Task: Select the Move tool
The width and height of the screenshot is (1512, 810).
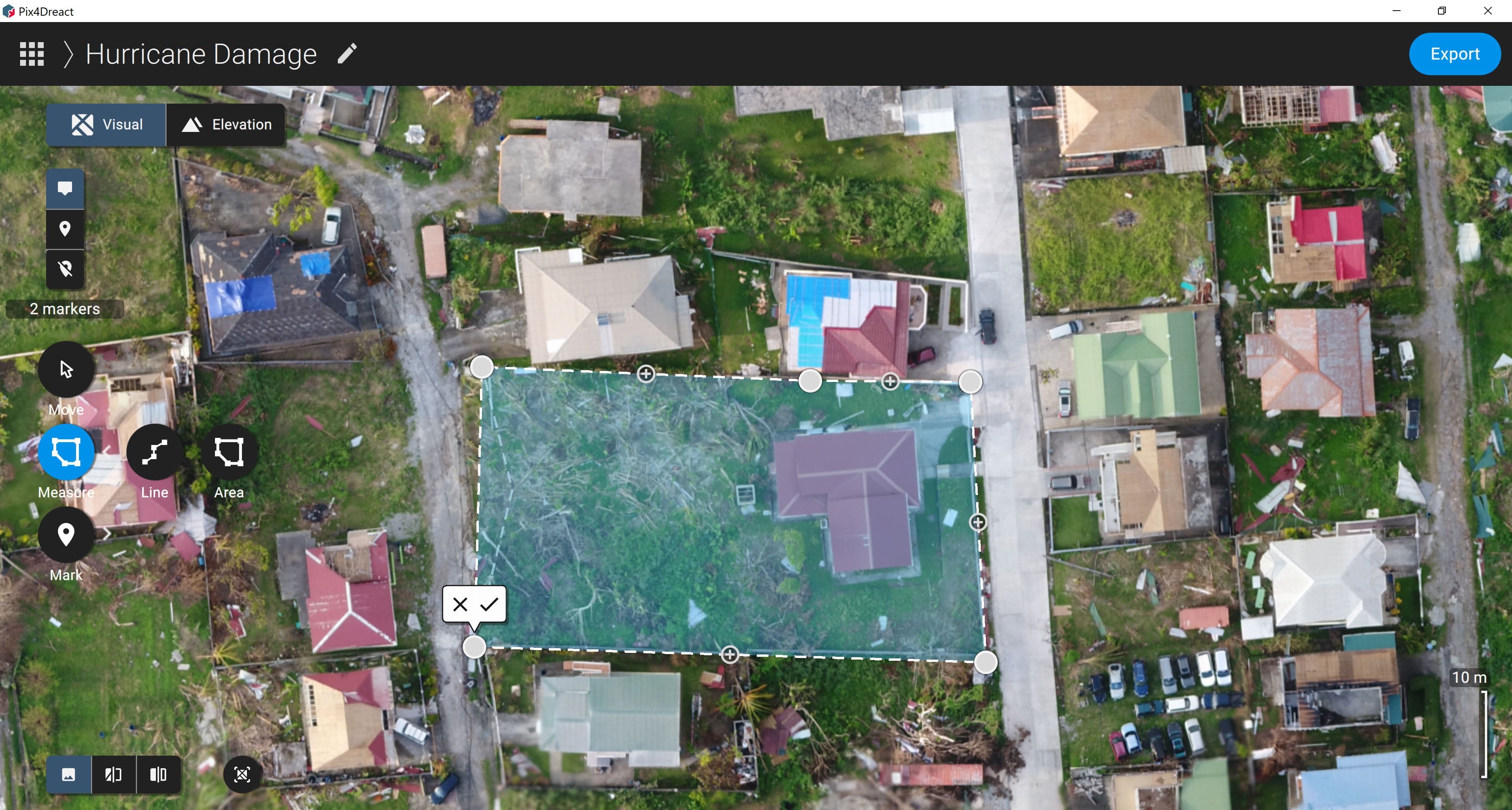Action: pos(66,369)
